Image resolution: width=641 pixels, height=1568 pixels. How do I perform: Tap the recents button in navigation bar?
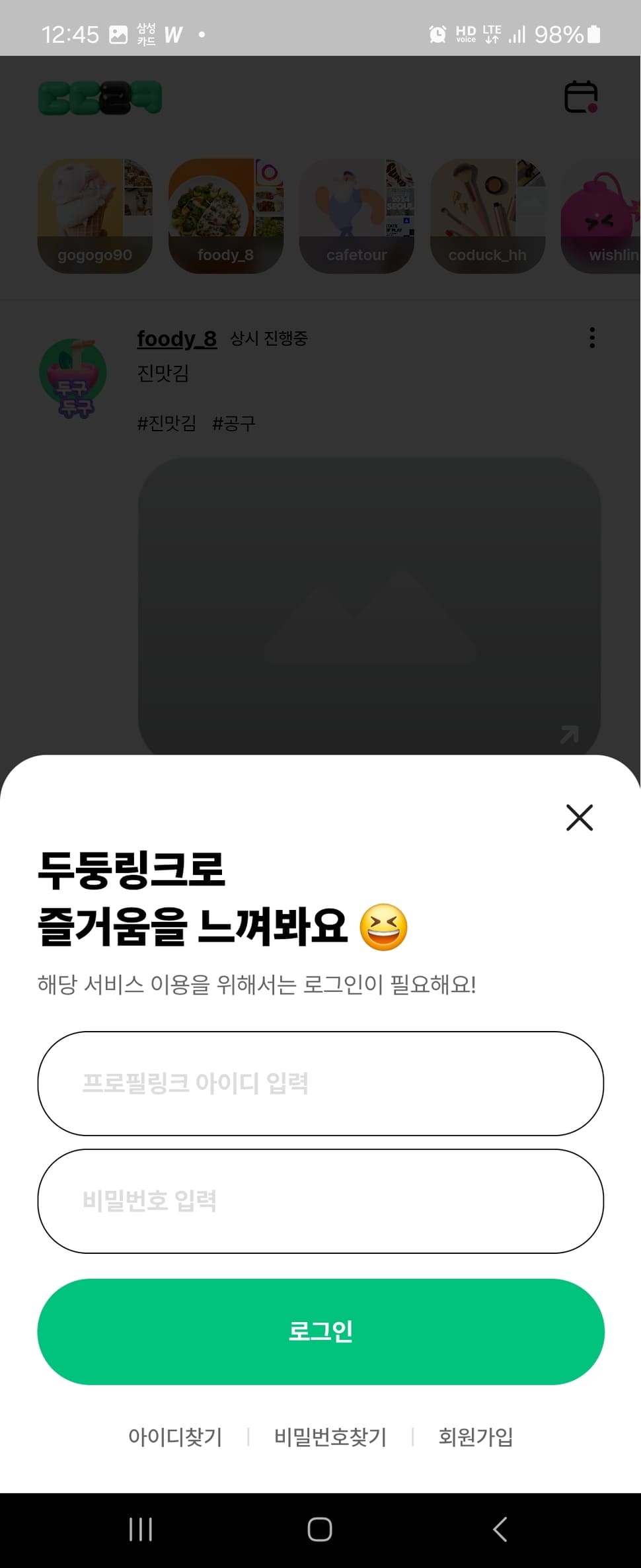[x=141, y=1530]
